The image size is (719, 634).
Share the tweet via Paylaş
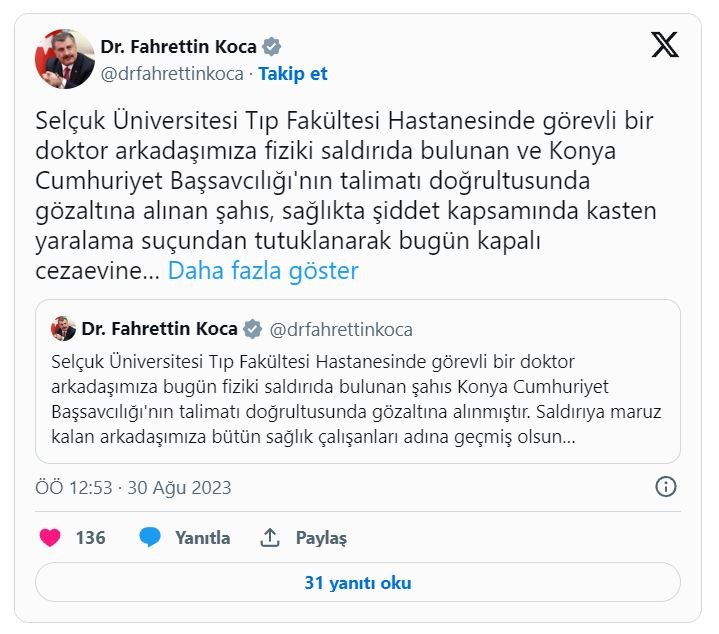coord(303,538)
